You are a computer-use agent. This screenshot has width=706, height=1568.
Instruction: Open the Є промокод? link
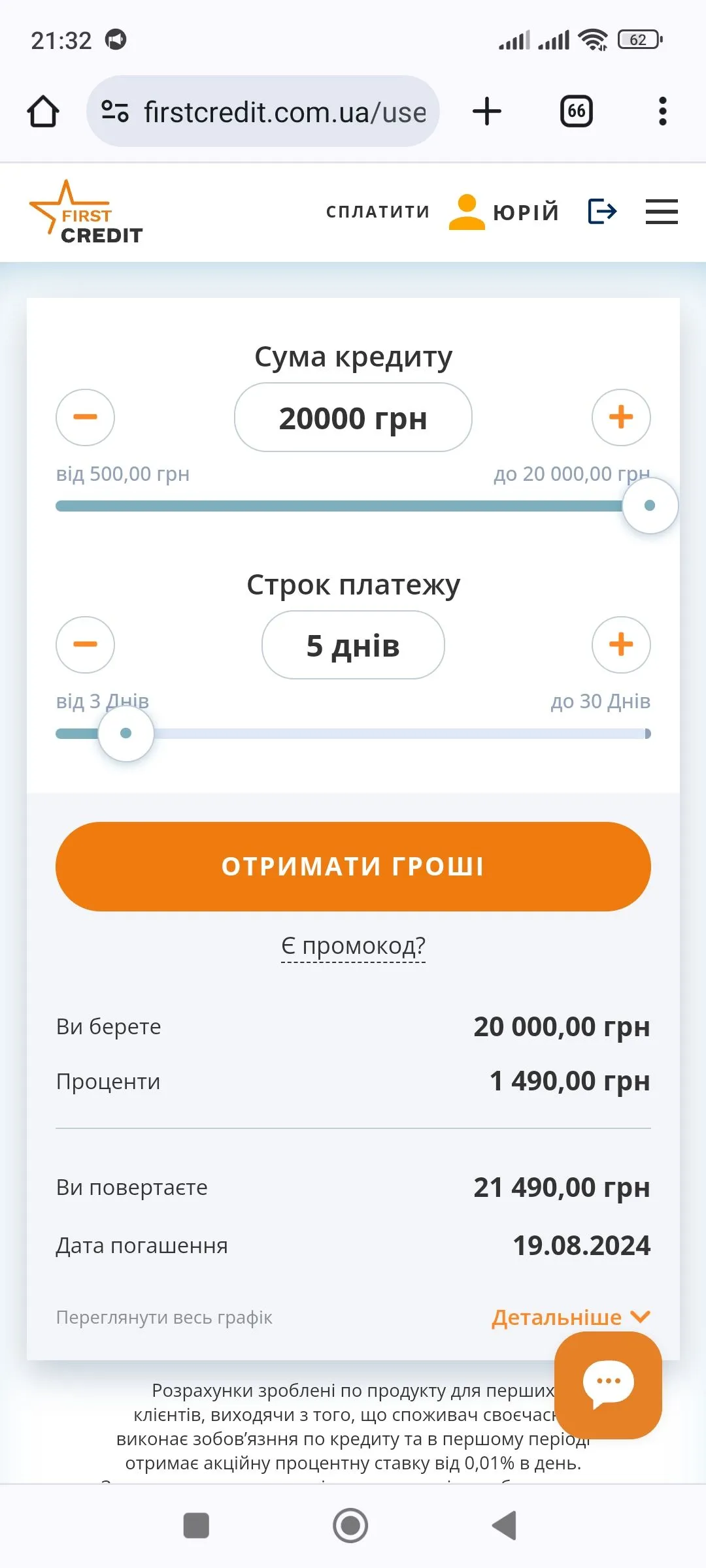pos(352,945)
